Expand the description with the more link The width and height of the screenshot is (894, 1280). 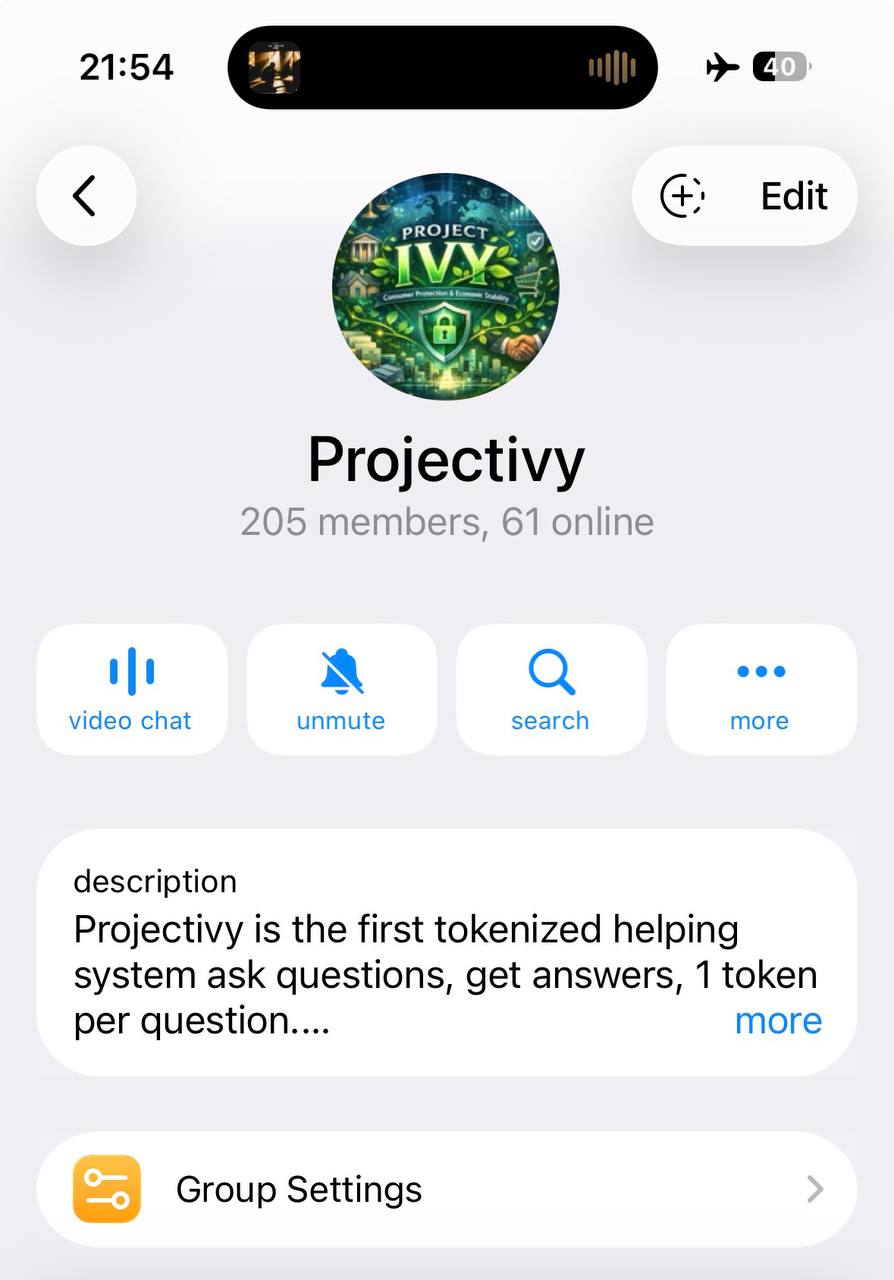point(778,1021)
